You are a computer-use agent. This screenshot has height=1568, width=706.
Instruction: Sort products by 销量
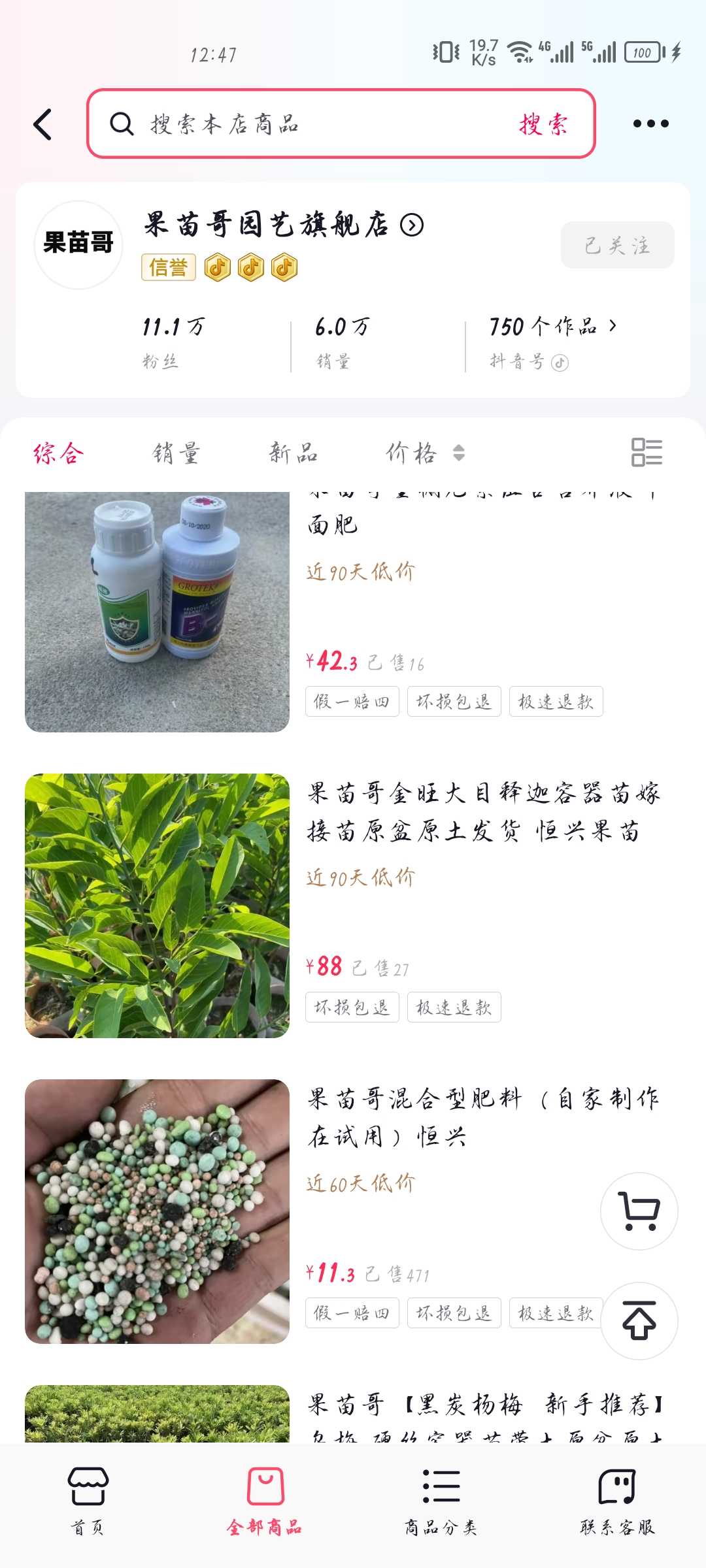pyautogui.click(x=176, y=453)
